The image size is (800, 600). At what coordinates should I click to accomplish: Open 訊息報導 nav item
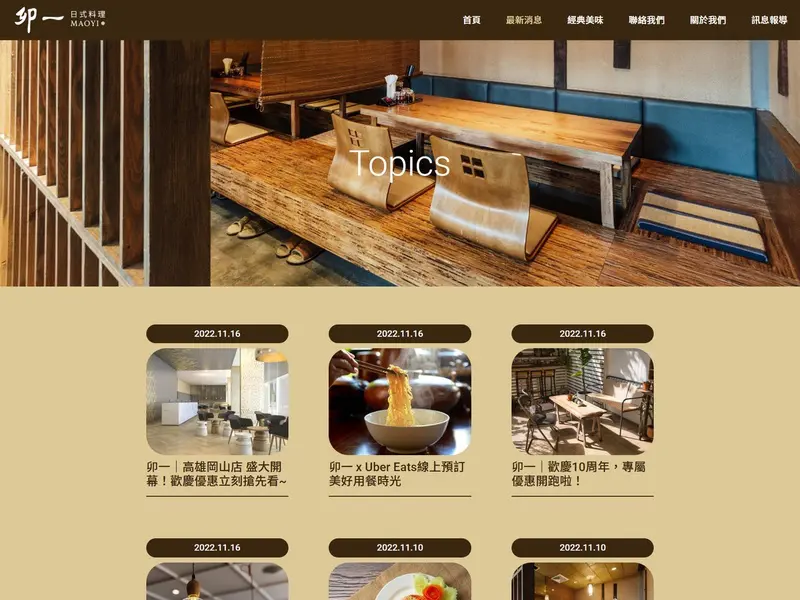point(769,20)
